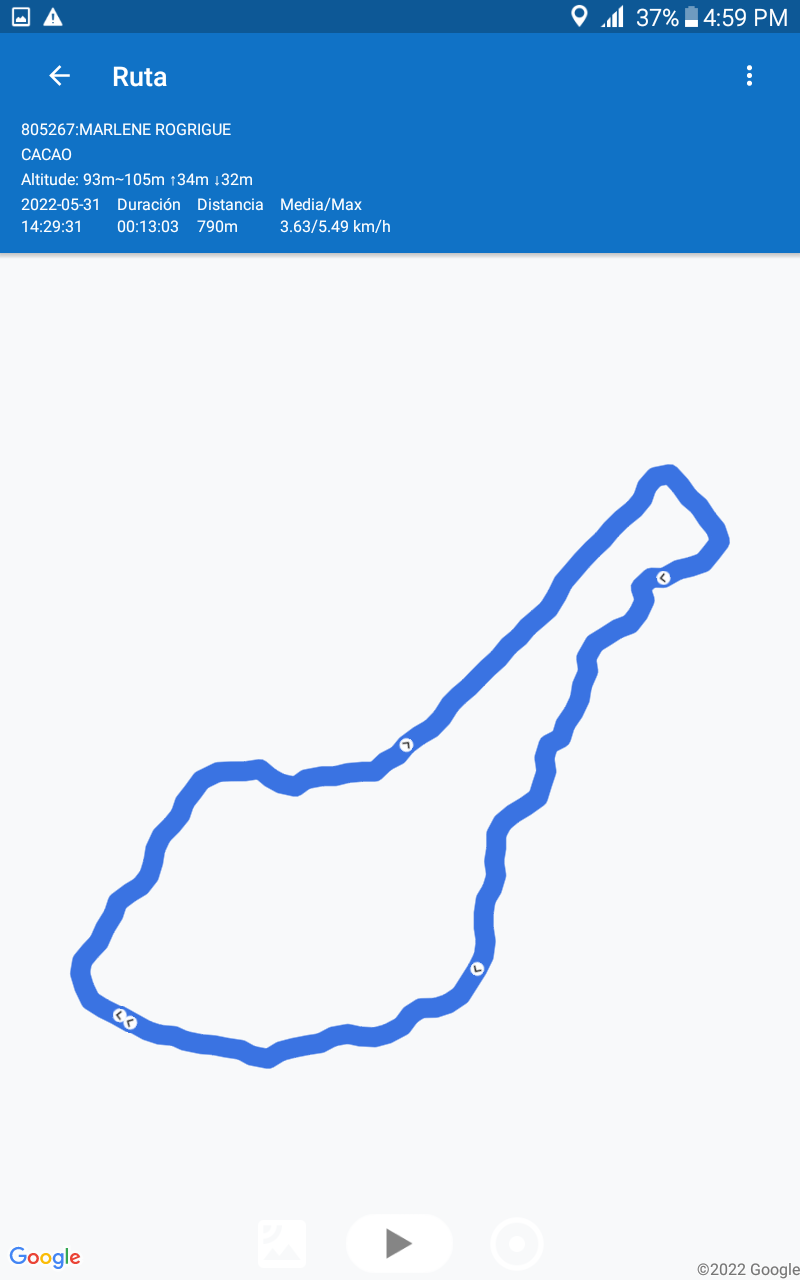Go back from the Ruta screen
The image size is (800, 1280).
[x=60, y=76]
